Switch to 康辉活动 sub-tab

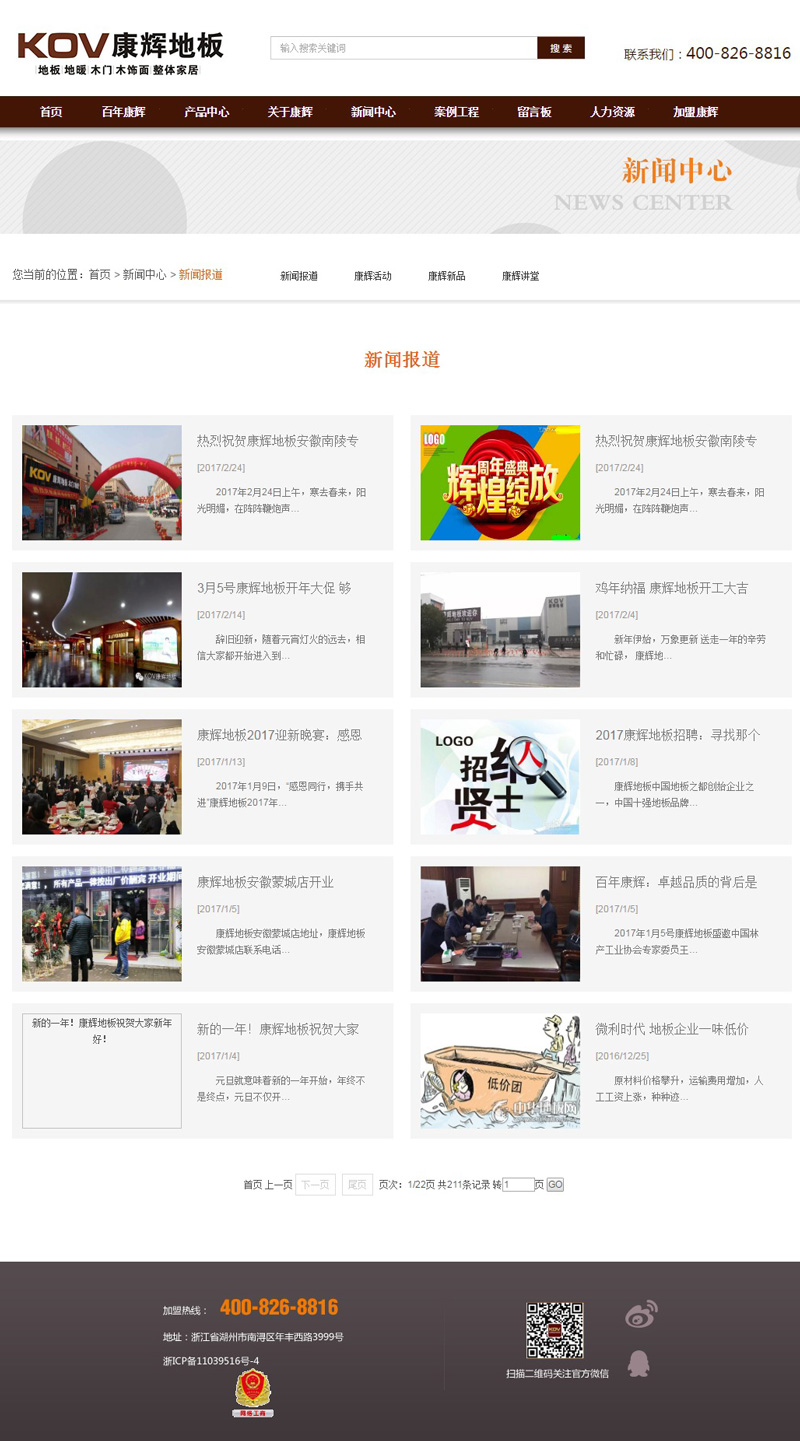pos(373,276)
